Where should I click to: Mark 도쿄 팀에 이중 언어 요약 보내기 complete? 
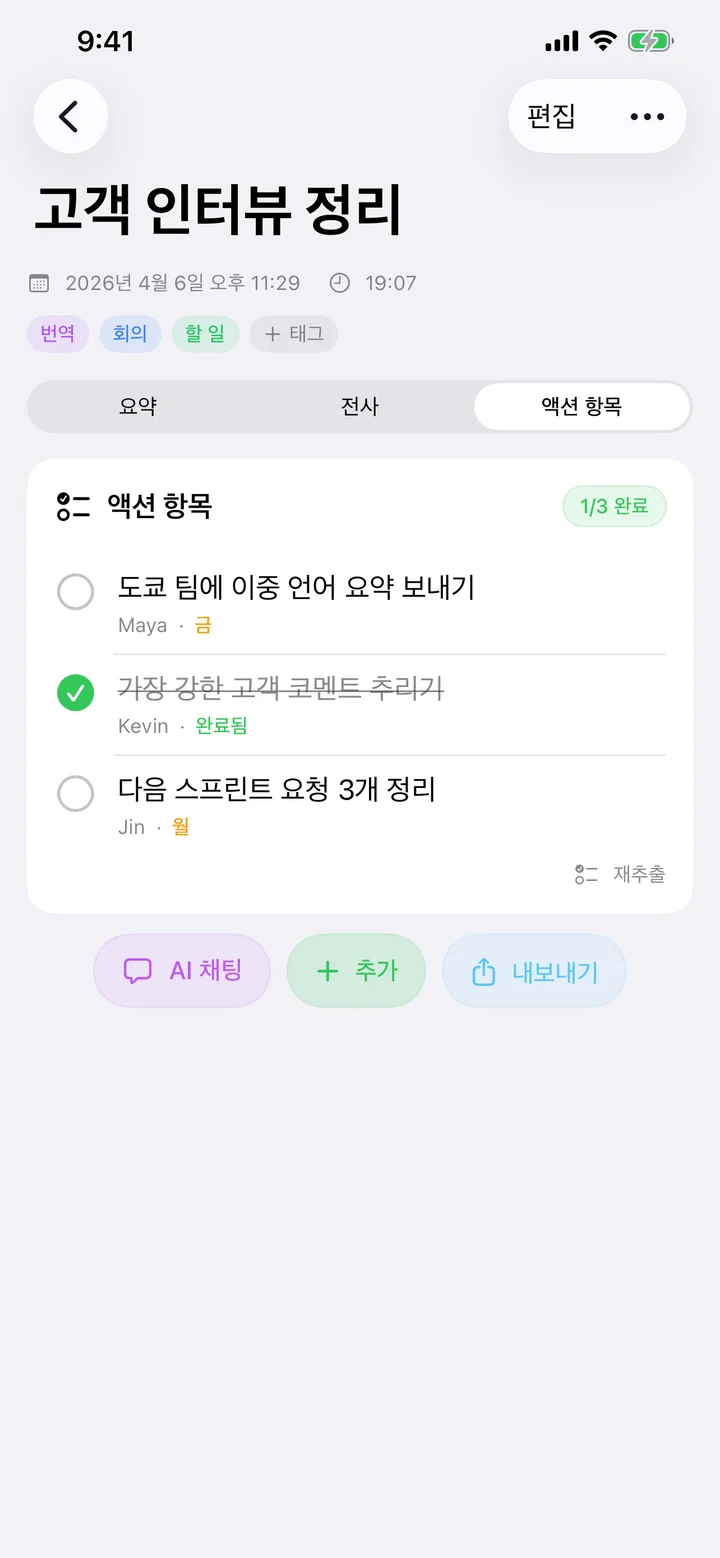(x=75, y=592)
